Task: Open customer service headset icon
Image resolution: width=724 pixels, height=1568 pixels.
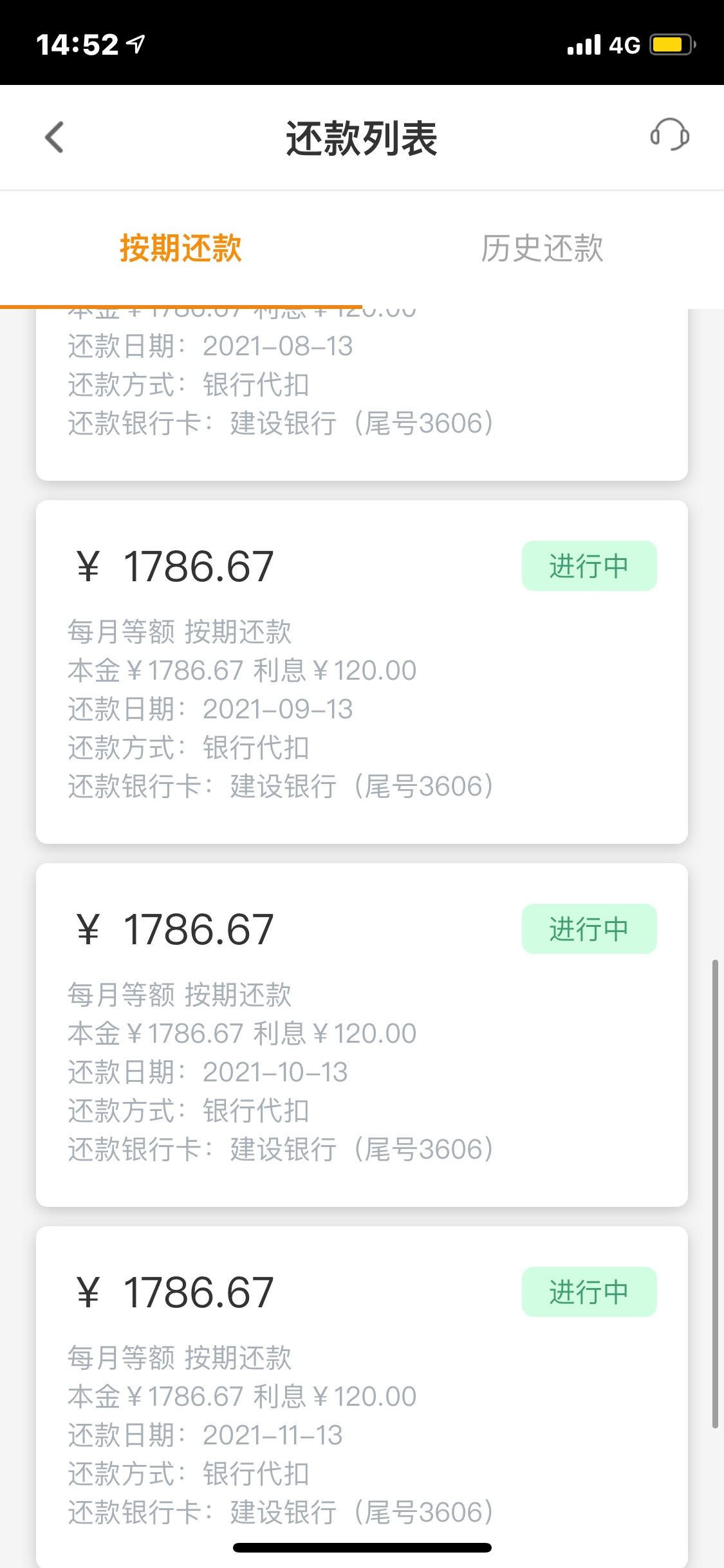Action: pos(669,135)
